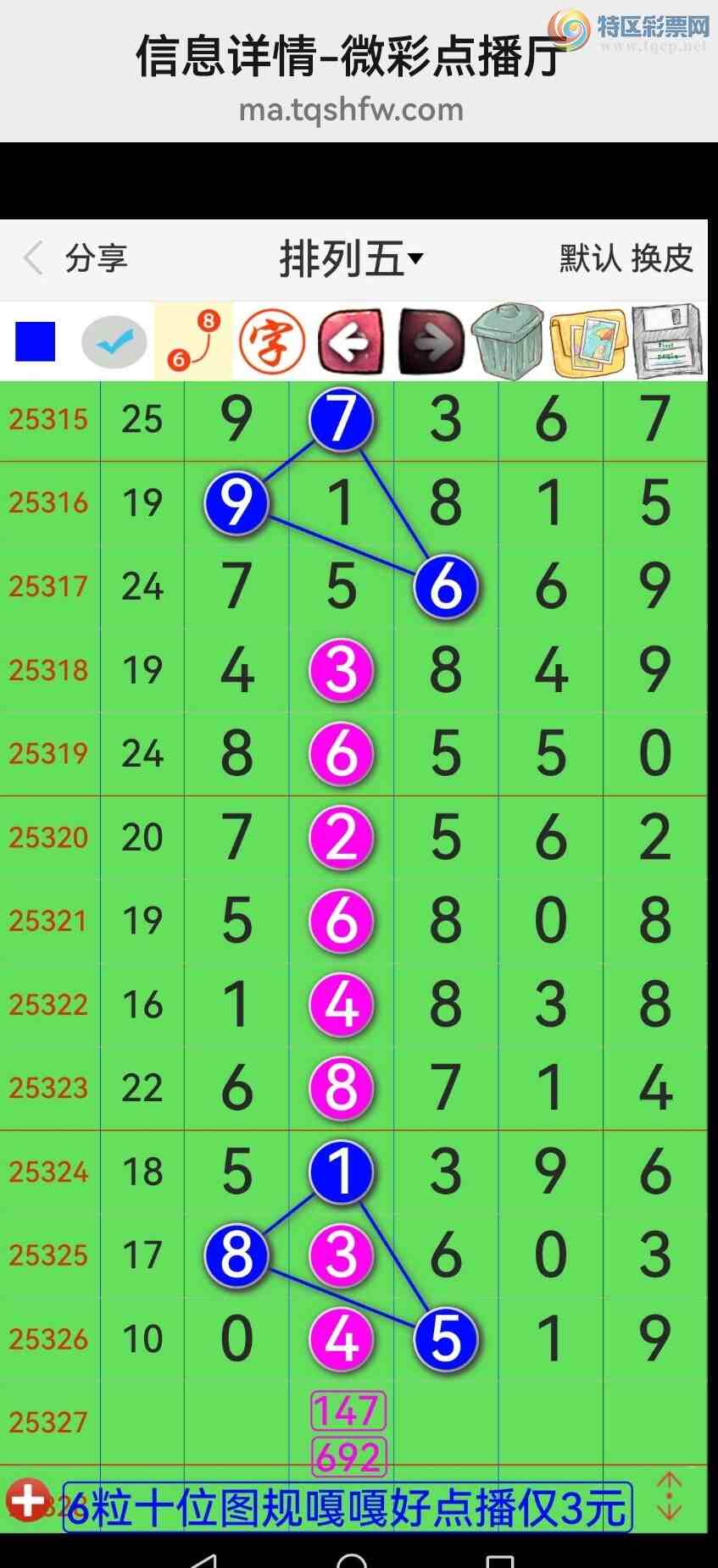Tap the 分享 share button
This screenshot has height=1568, width=718.
96,258
